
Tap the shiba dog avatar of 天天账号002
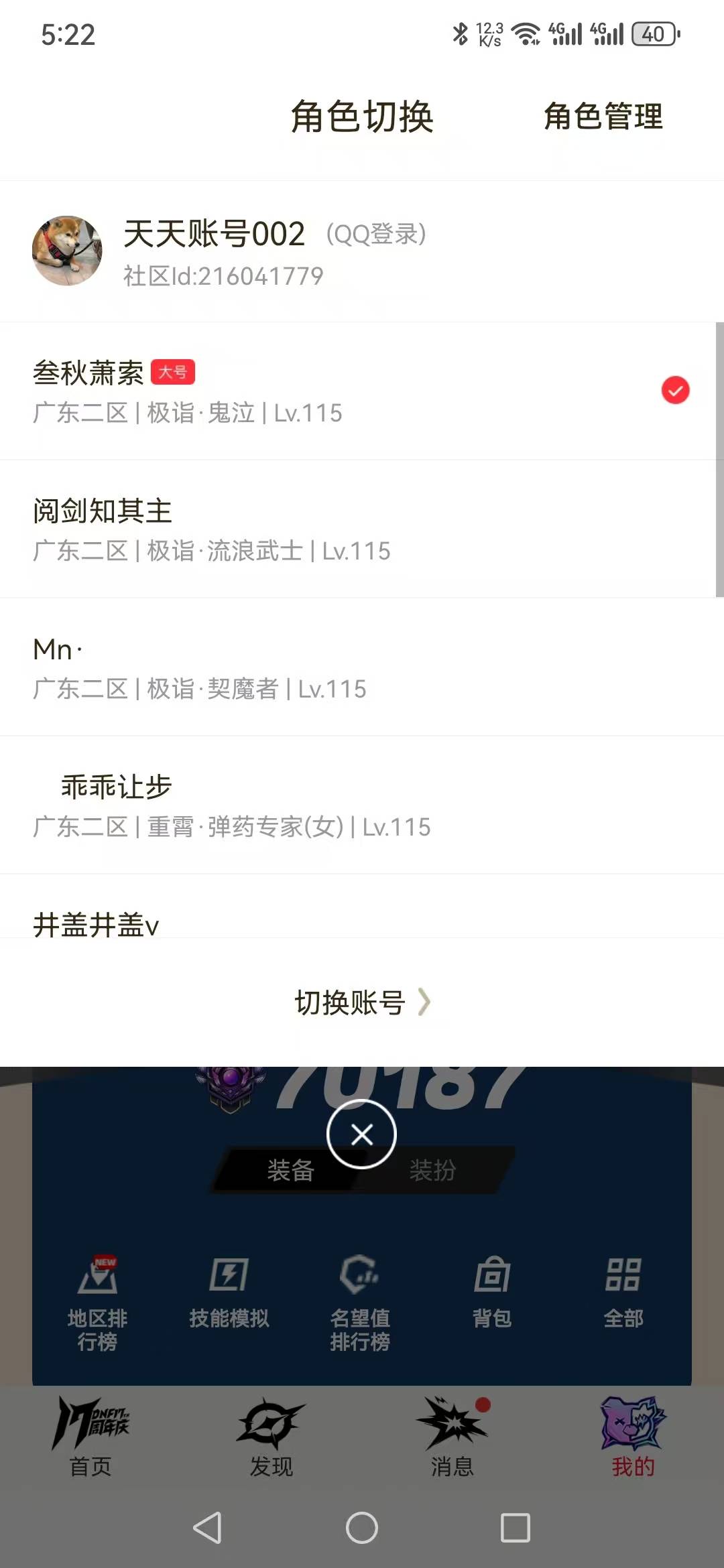coord(68,249)
